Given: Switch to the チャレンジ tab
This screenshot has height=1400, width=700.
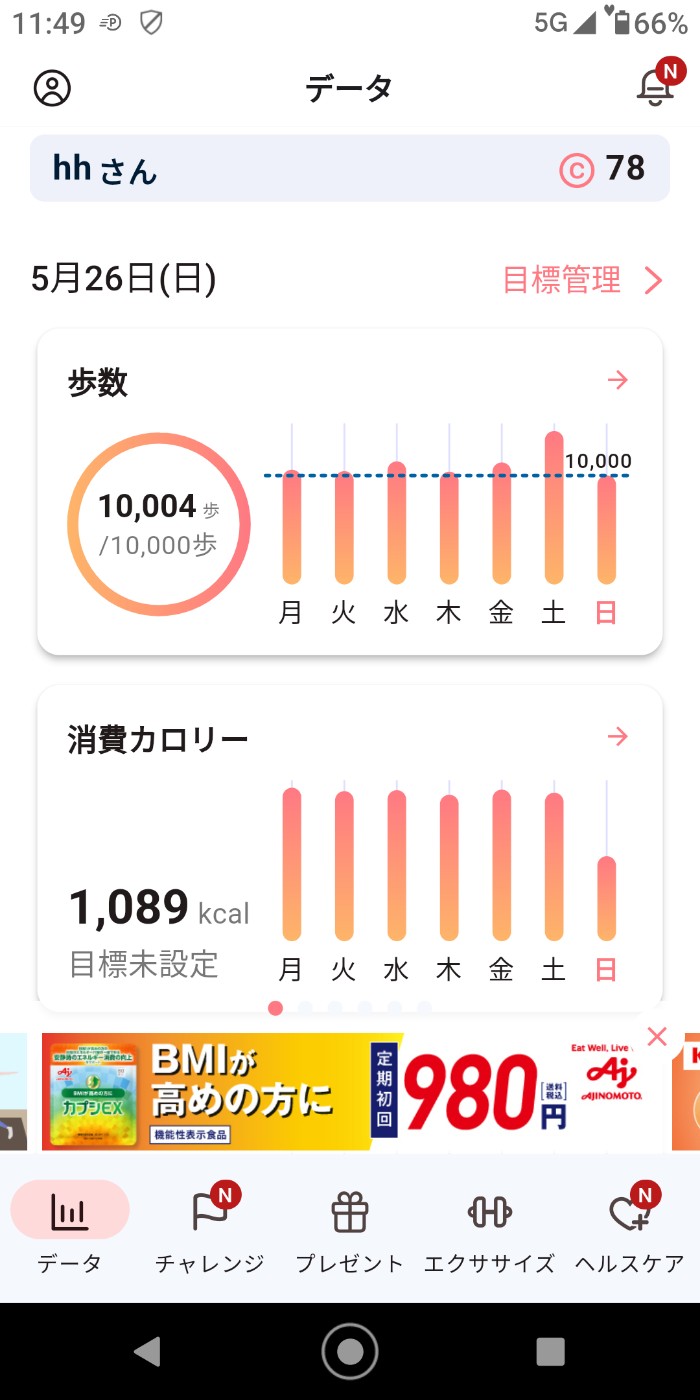Looking at the screenshot, I should click(210, 1228).
